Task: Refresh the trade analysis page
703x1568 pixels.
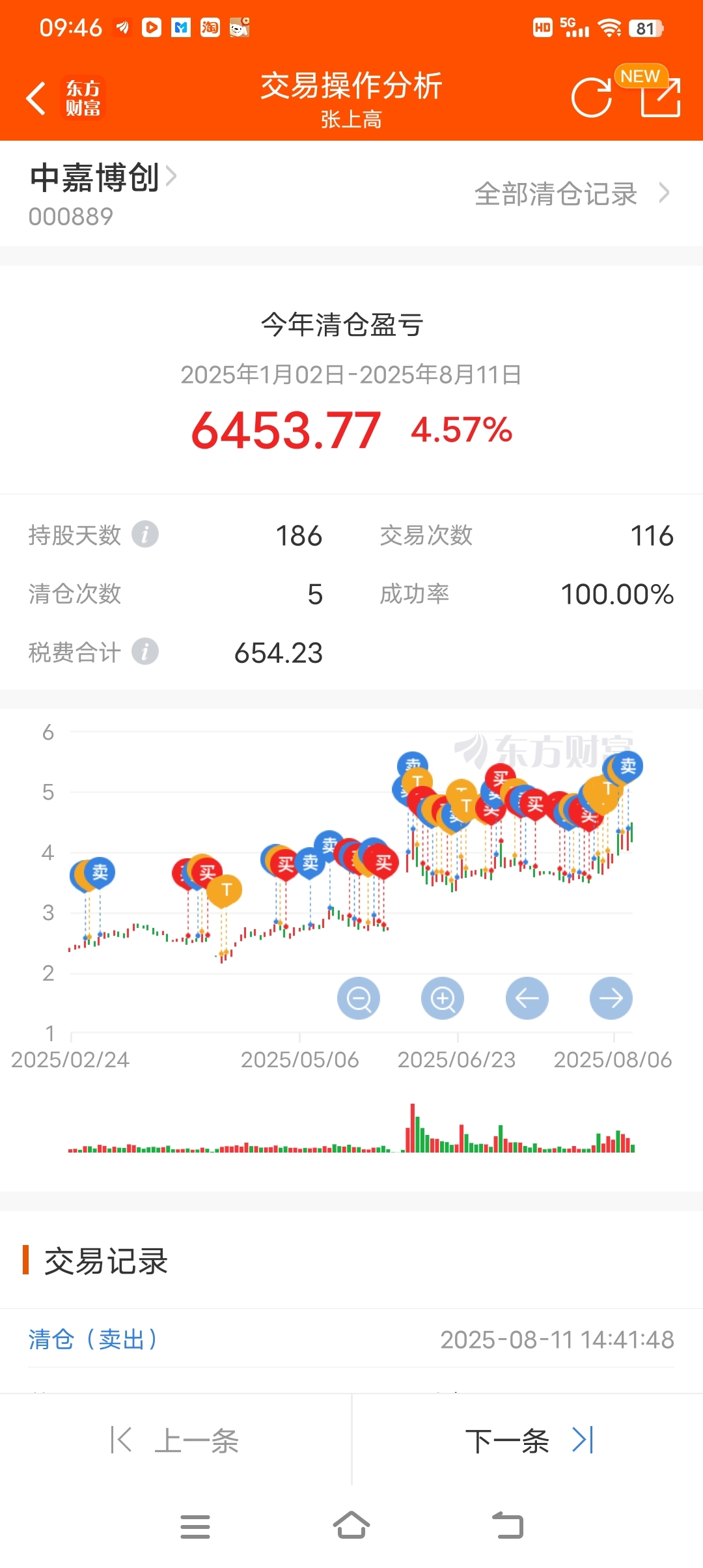Action: coord(591,98)
